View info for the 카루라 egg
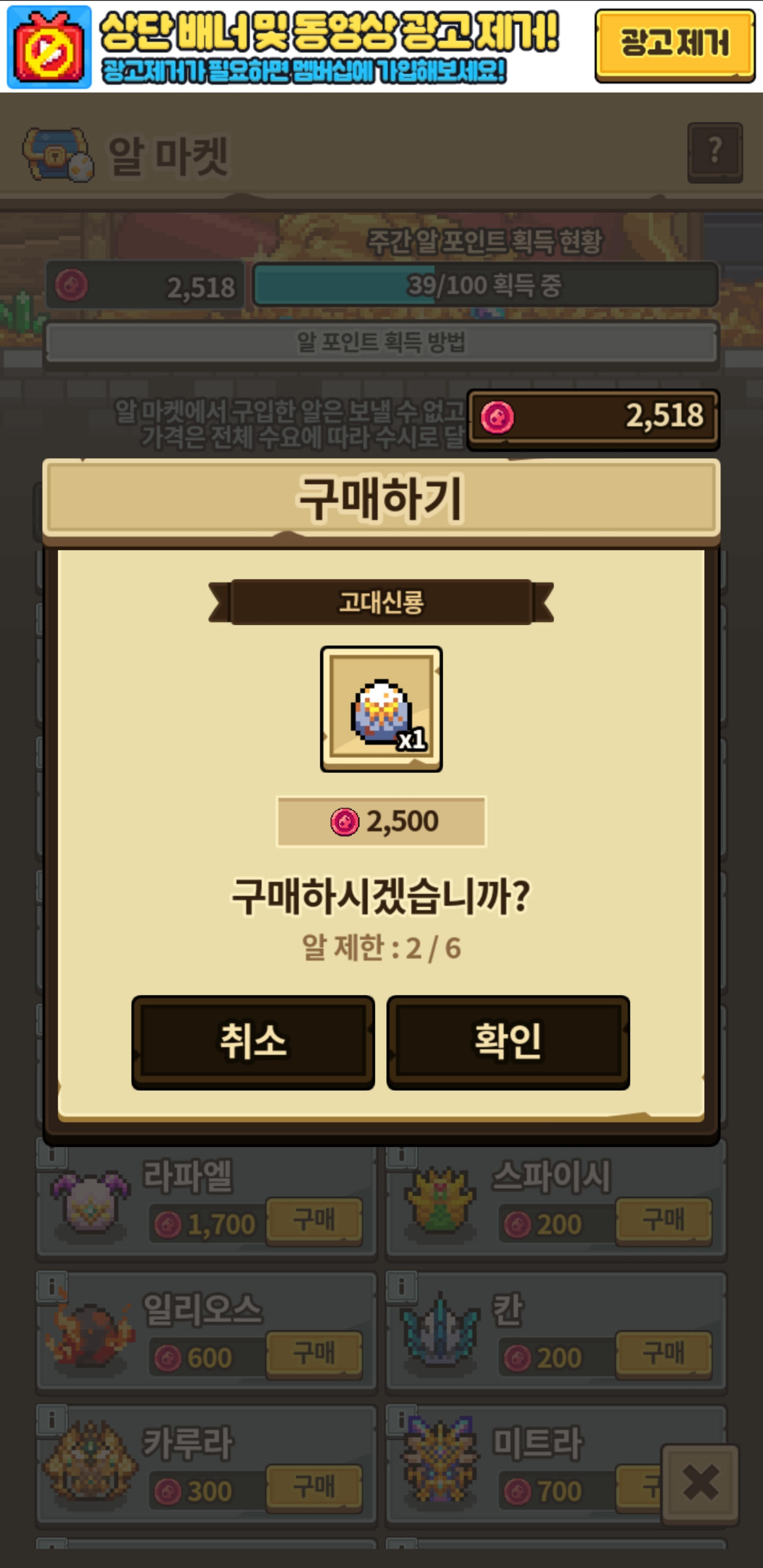Image resolution: width=763 pixels, height=1568 pixels. (x=52, y=1420)
